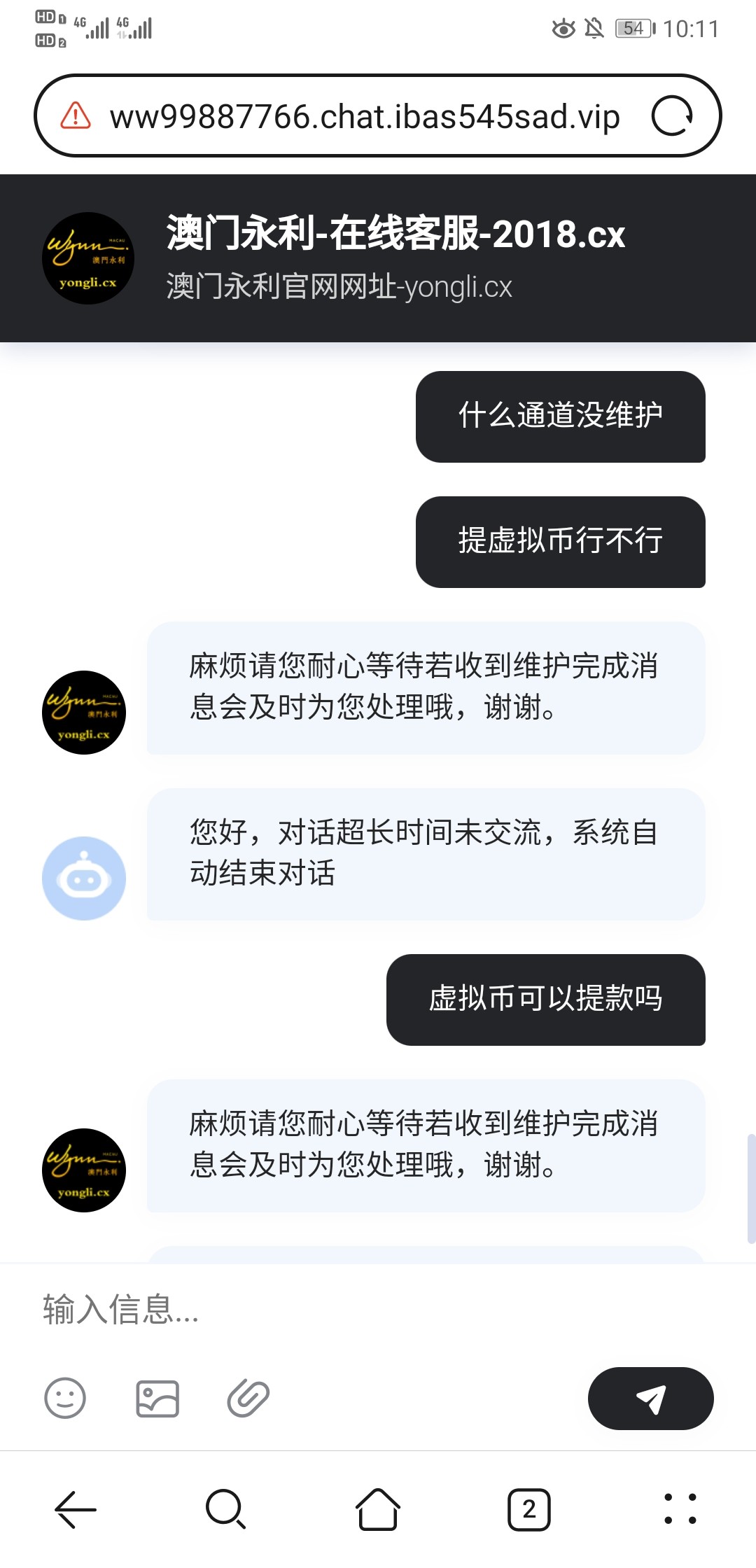Send the message
Image resolution: width=756 pixels, height=1568 pixels.
[x=650, y=1399]
